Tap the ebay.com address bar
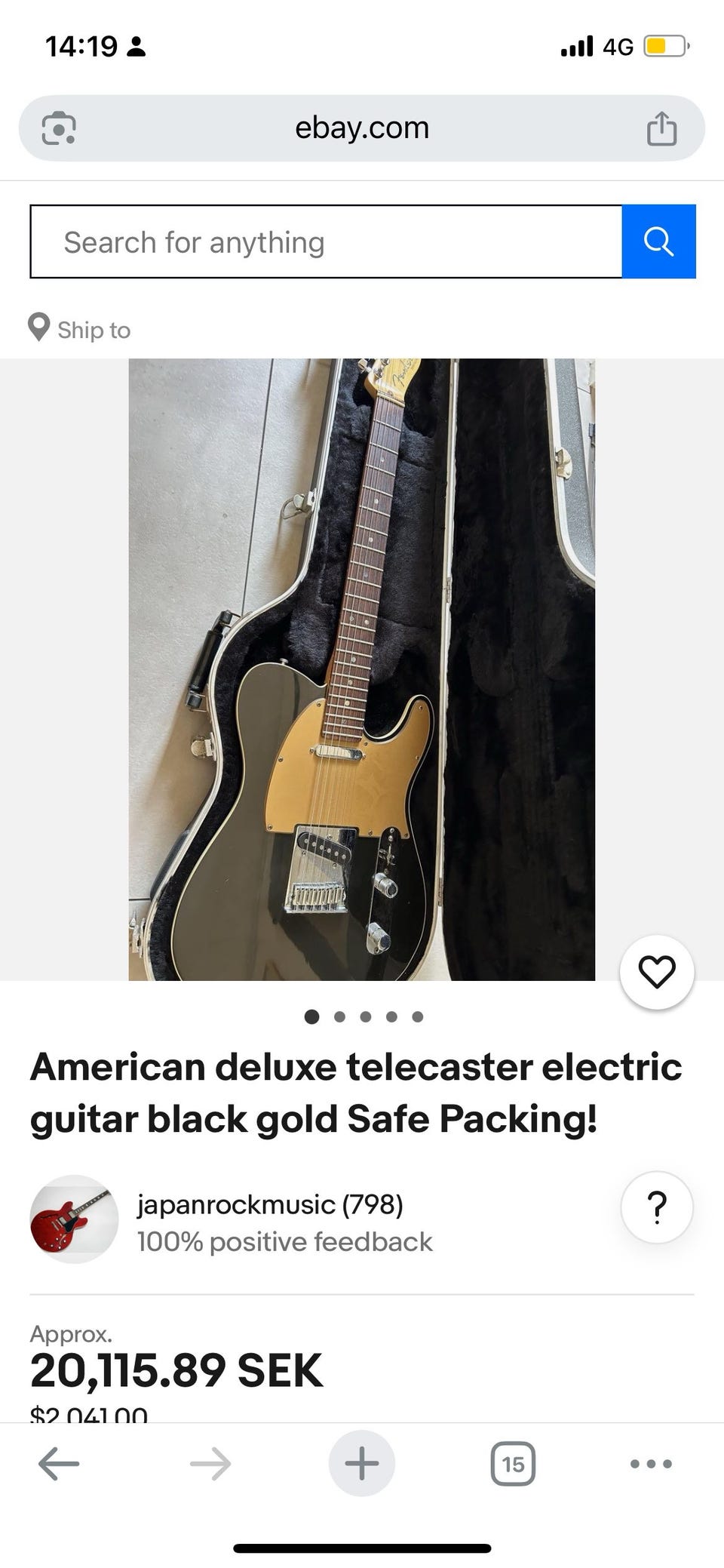This screenshot has width=724, height=1568. pos(362,128)
